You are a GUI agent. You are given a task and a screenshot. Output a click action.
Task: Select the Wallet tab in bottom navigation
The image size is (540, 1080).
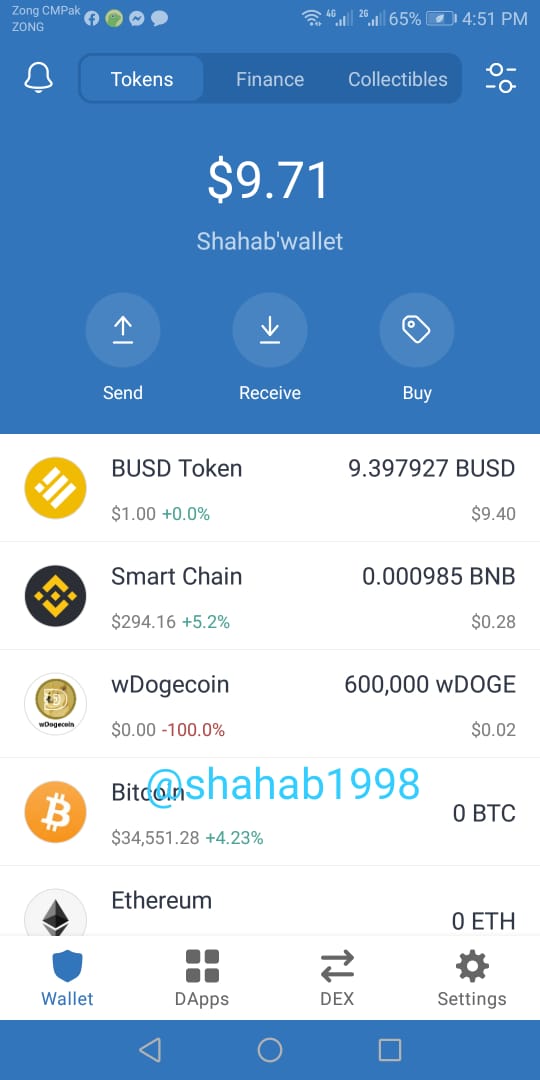pos(68,978)
